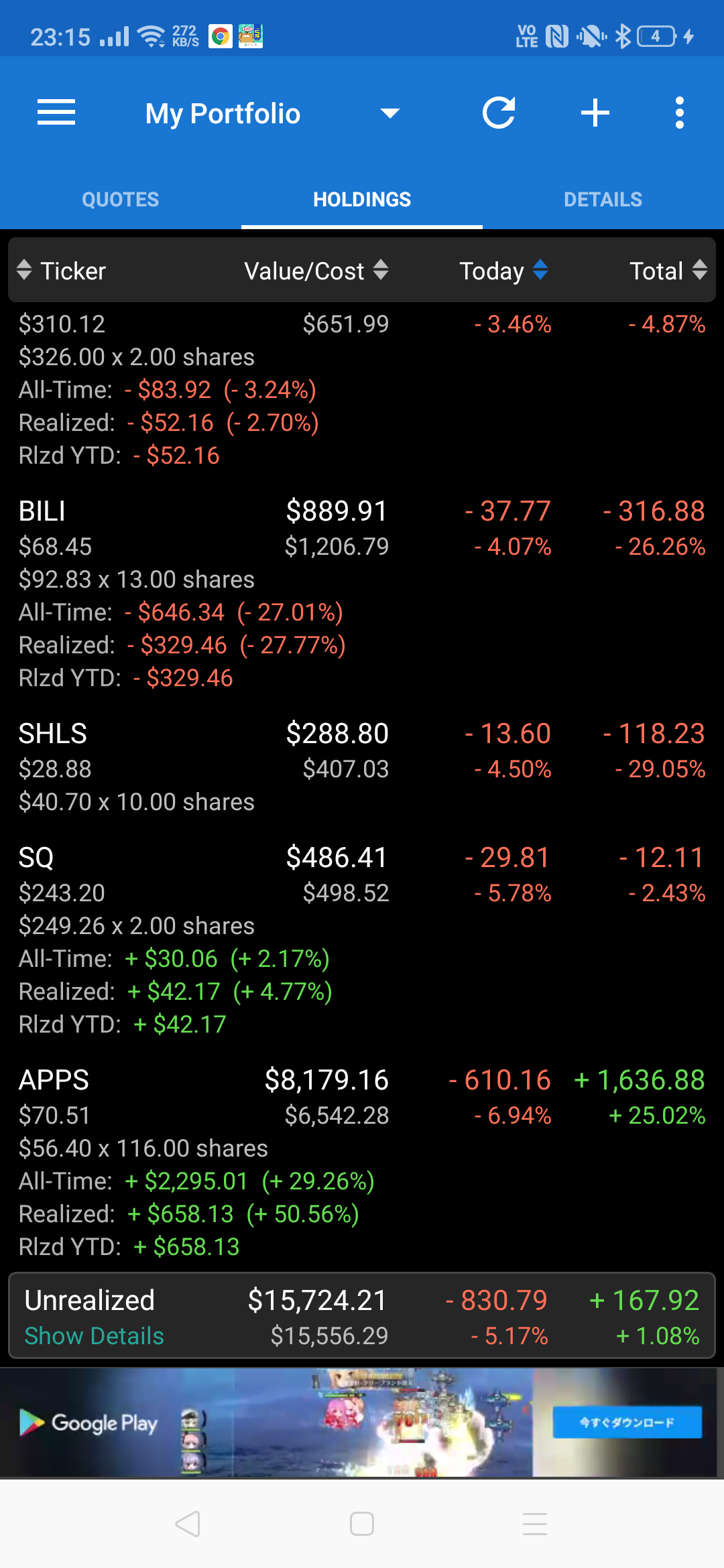
Task: Open the Google Play ad banner
Action: coord(362,1422)
